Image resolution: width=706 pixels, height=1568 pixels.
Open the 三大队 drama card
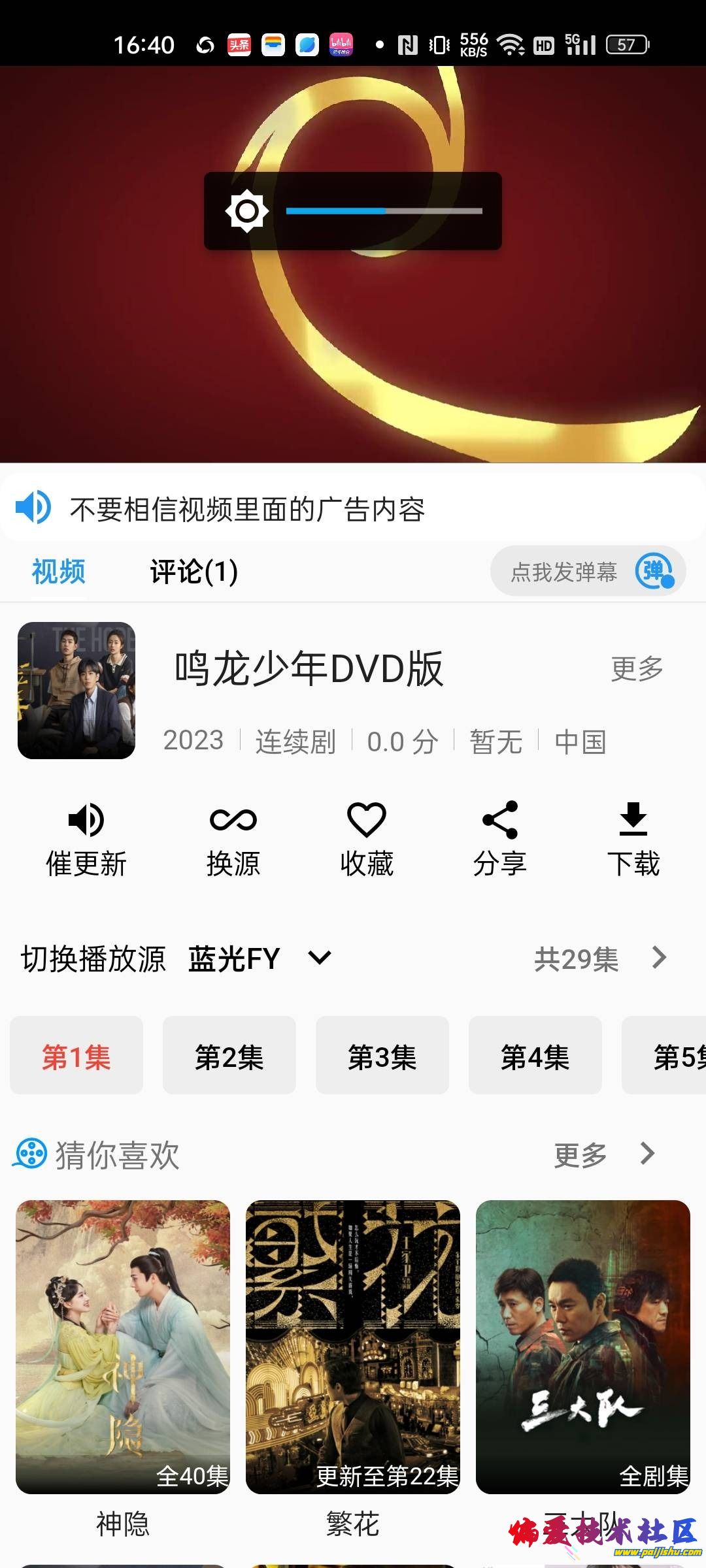pyautogui.click(x=583, y=1347)
